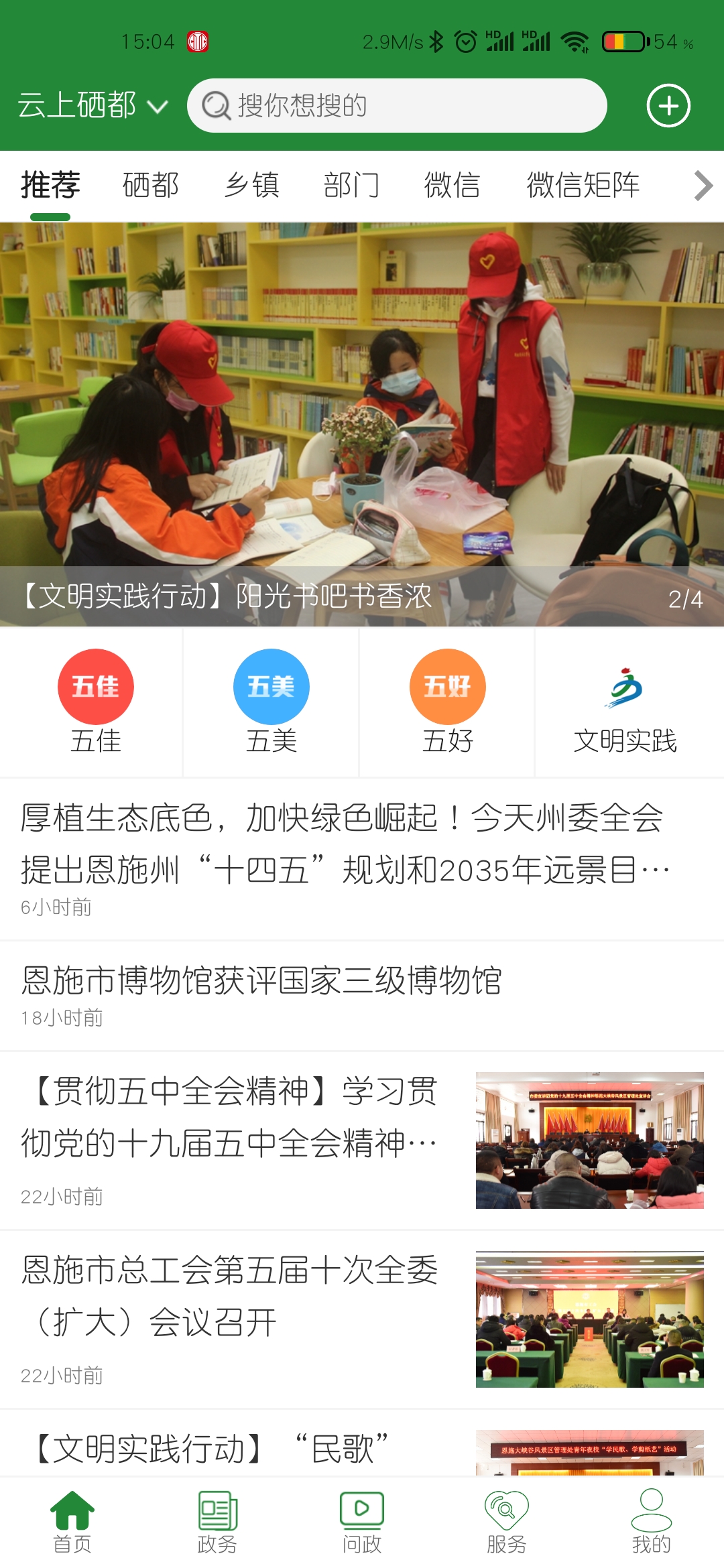
Task: Open 恩施市博物馆获评国家三级博物馆 article
Action: 261,981
